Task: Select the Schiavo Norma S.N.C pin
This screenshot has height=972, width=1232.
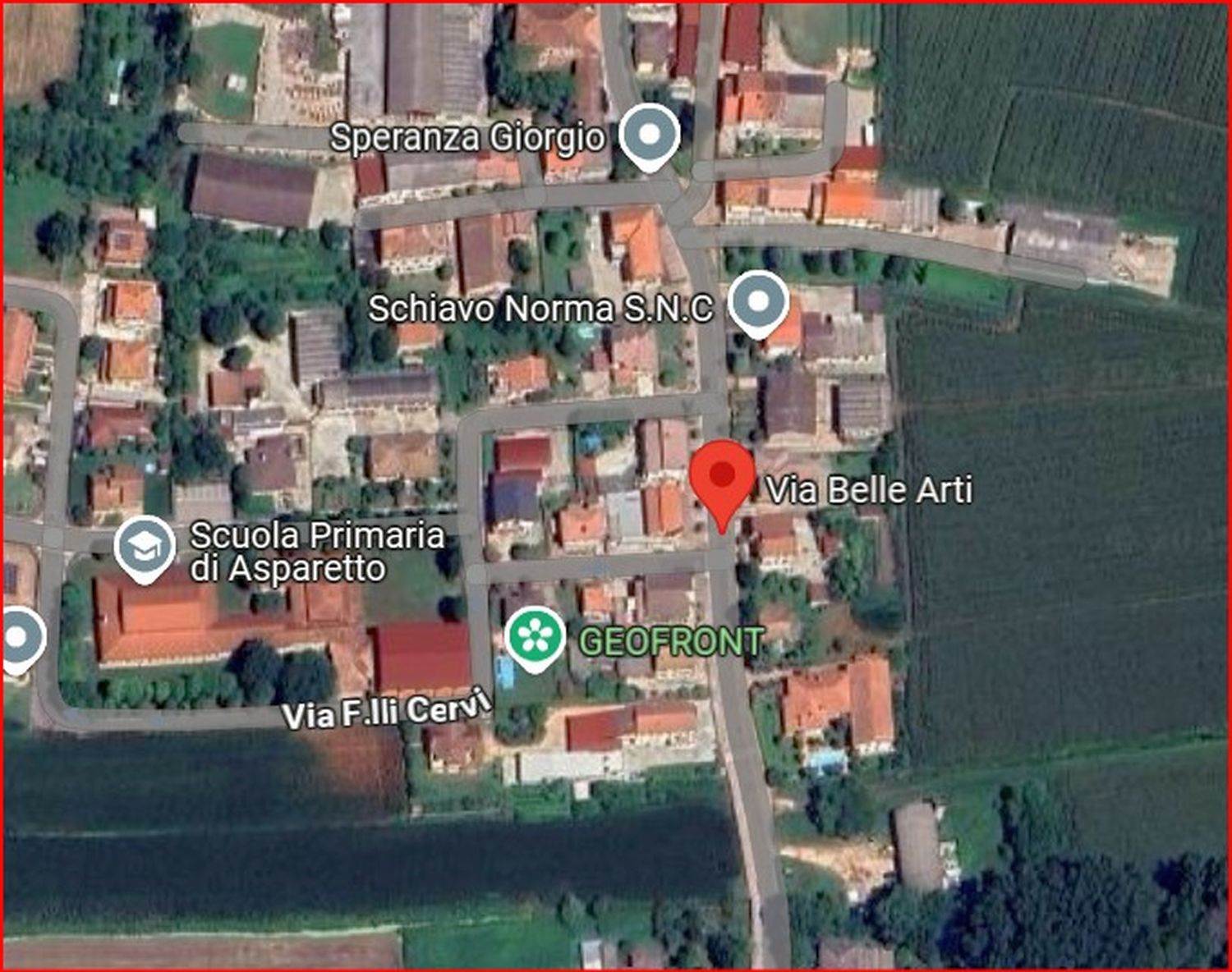Action: (x=758, y=302)
